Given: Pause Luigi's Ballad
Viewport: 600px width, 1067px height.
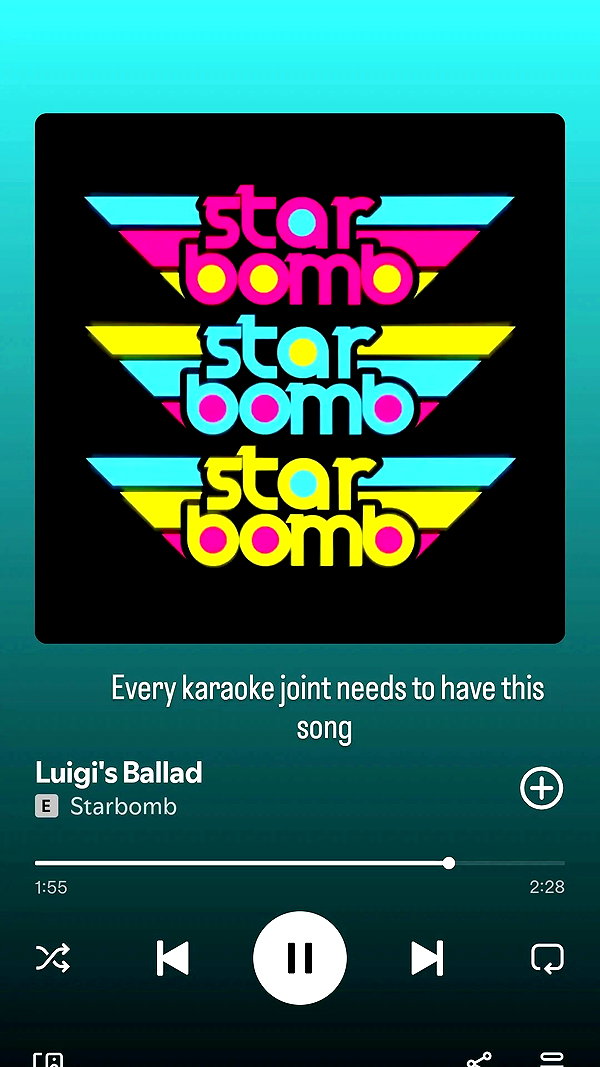Looking at the screenshot, I should (x=299, y=957).
